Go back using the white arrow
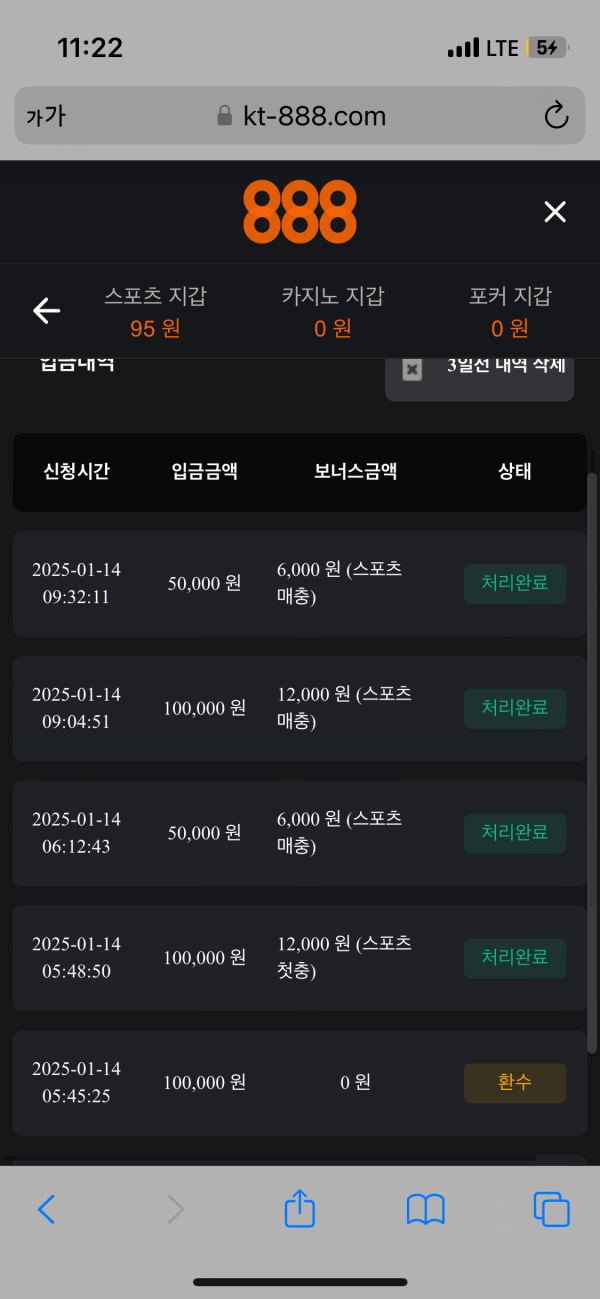 coord(47,311)
